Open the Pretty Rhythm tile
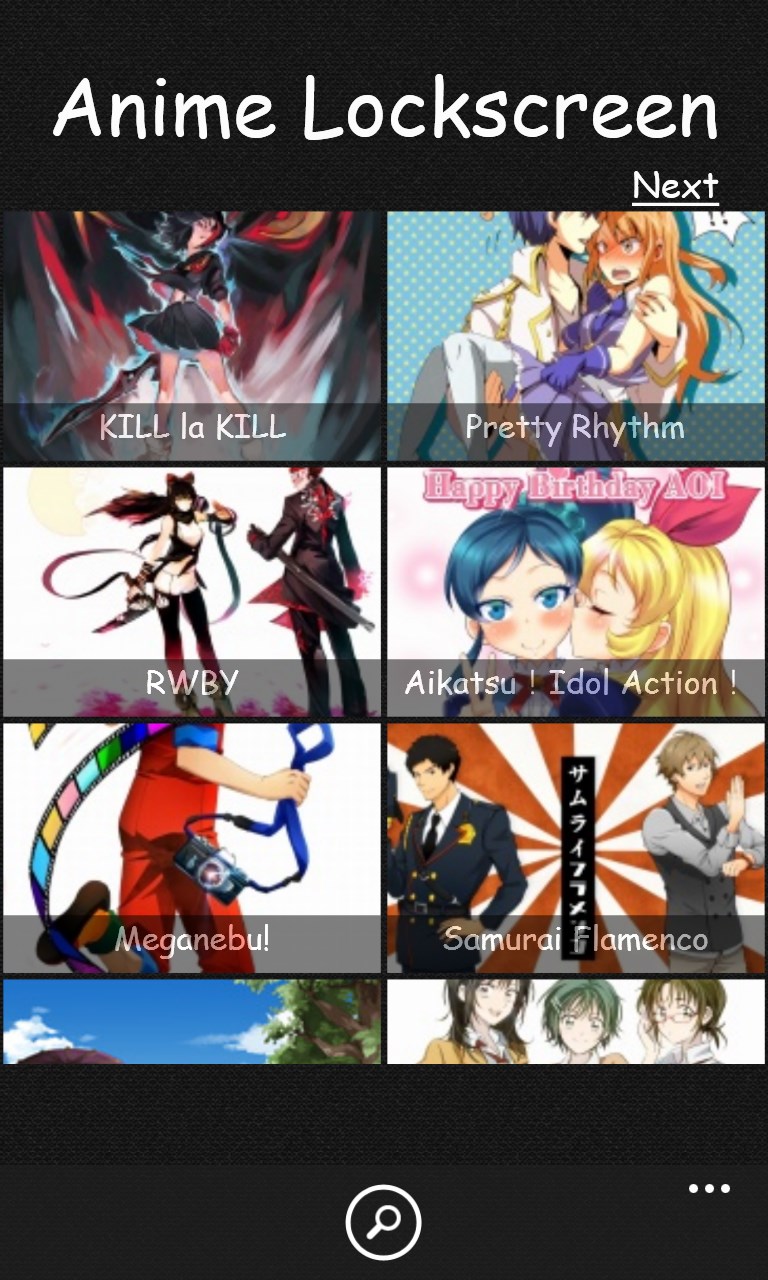 point(576,335)
